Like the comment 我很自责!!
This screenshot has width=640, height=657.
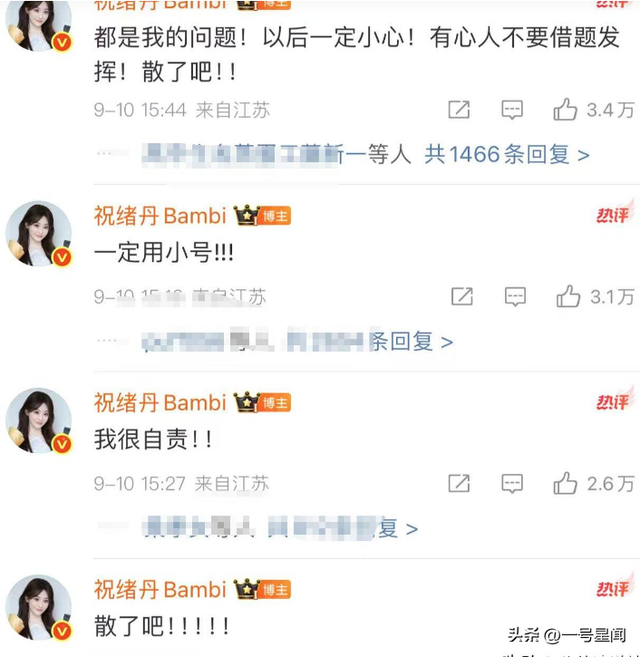565,483
